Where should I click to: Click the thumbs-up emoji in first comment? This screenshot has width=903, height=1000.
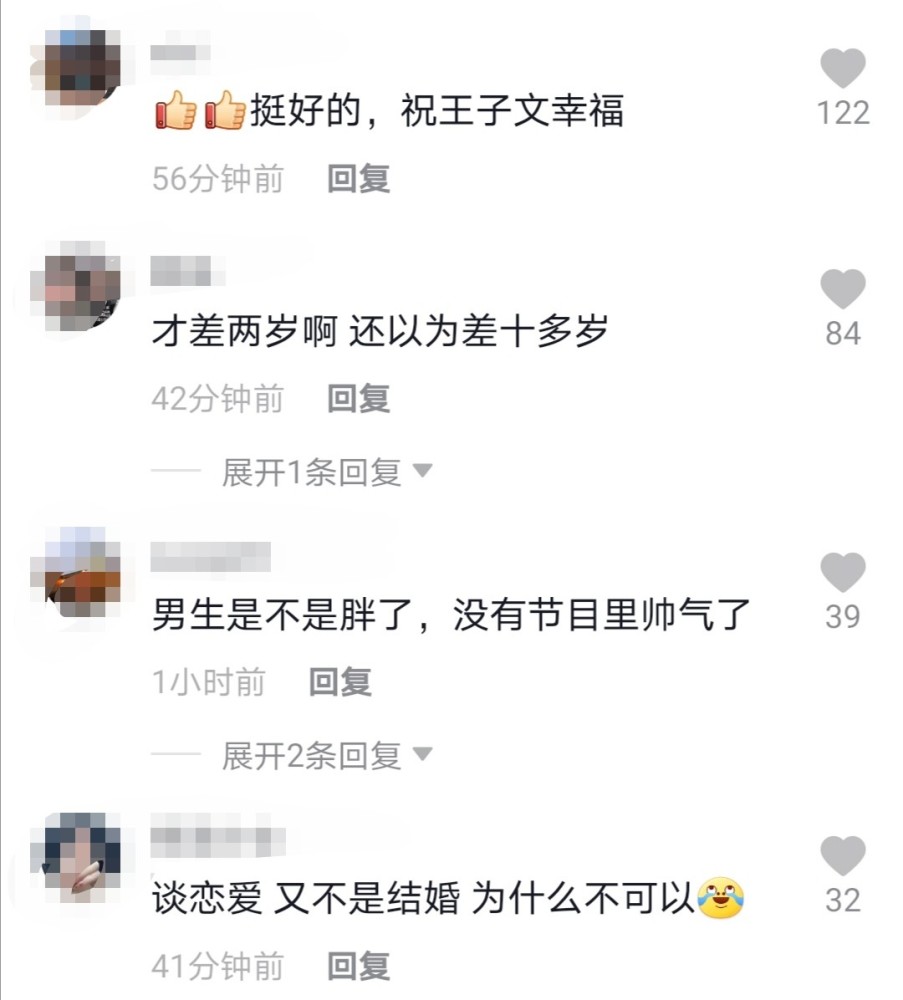point(174,112)
